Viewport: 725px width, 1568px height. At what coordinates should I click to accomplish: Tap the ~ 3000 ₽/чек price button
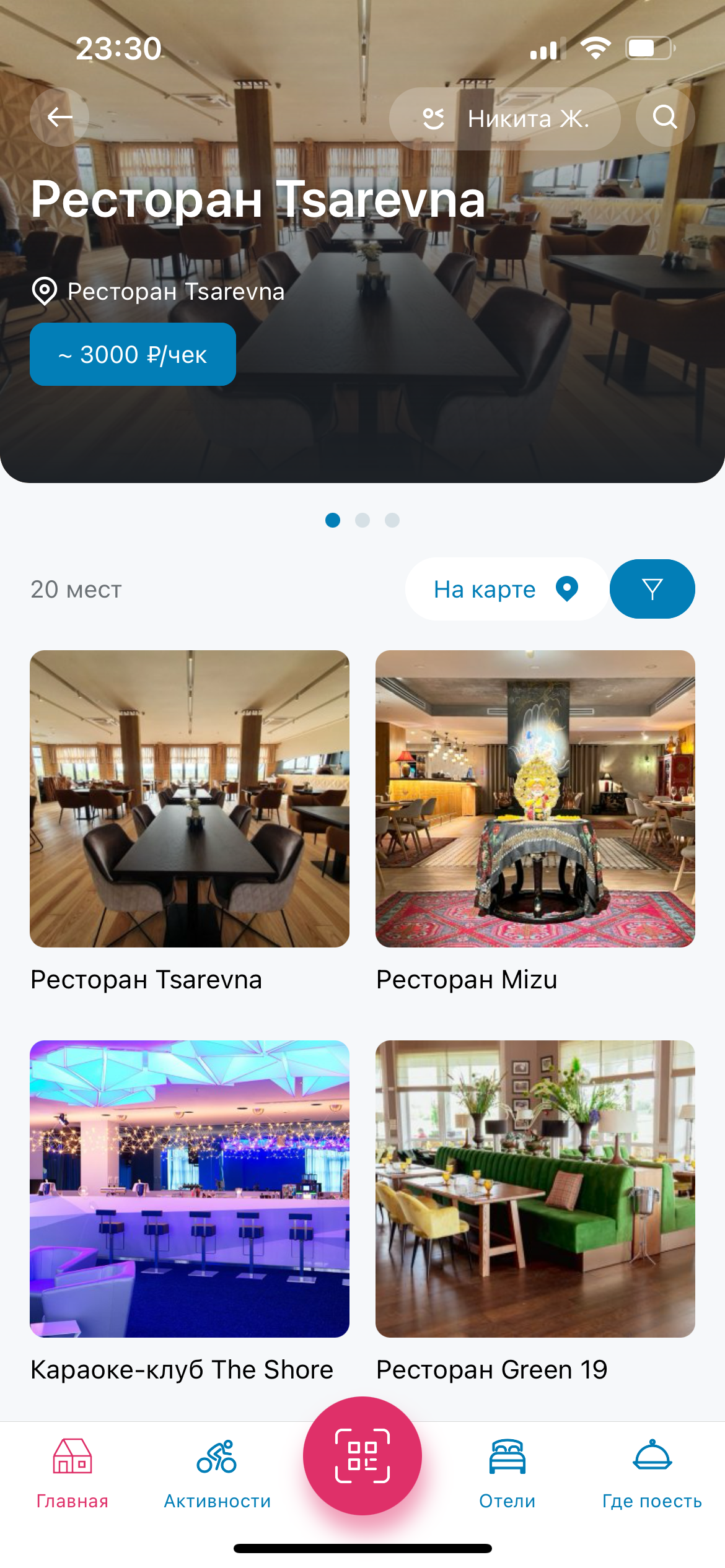132,354
